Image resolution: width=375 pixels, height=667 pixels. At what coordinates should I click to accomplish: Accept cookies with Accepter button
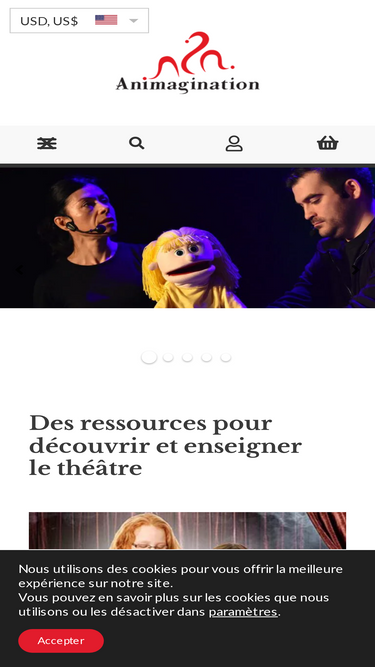tap(61, 641)
